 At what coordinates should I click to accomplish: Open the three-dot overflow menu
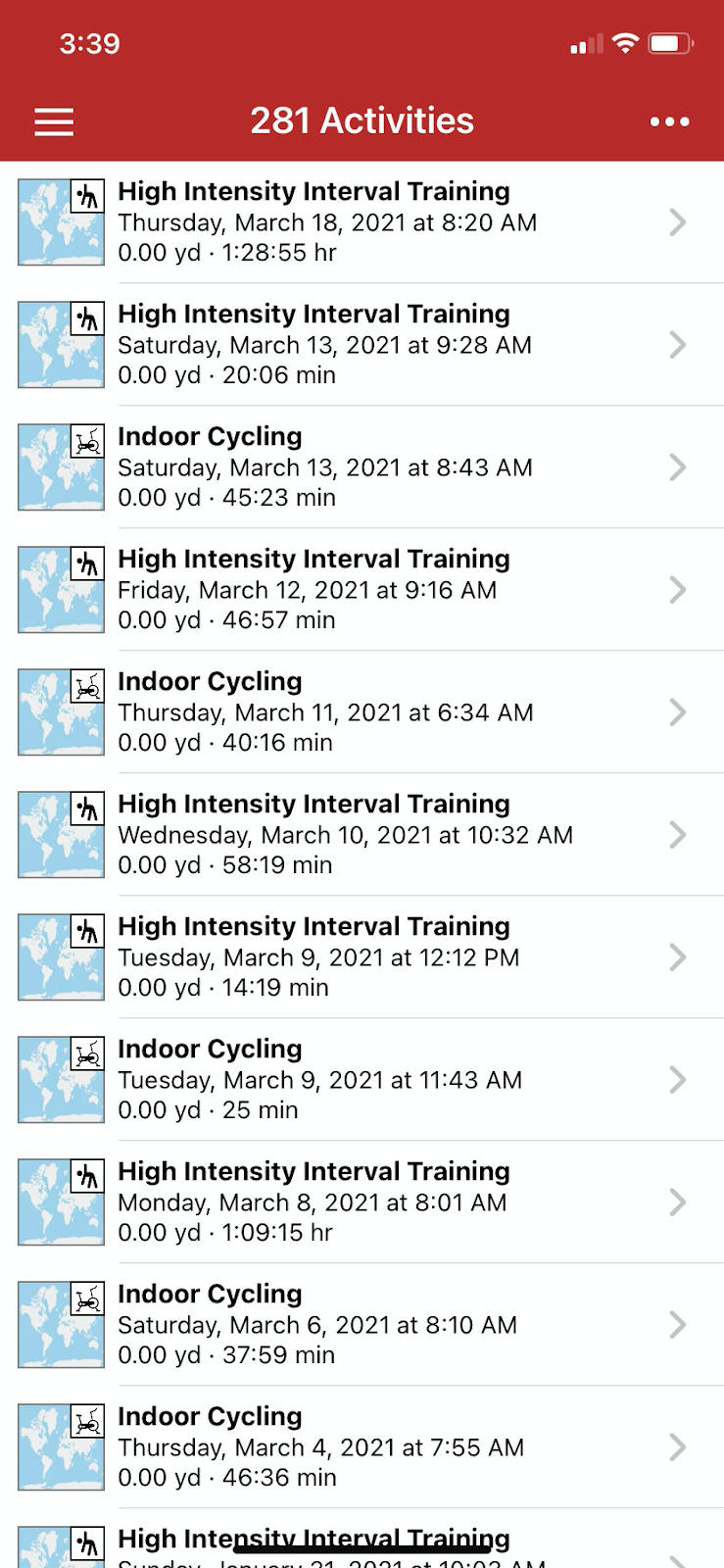669,122
